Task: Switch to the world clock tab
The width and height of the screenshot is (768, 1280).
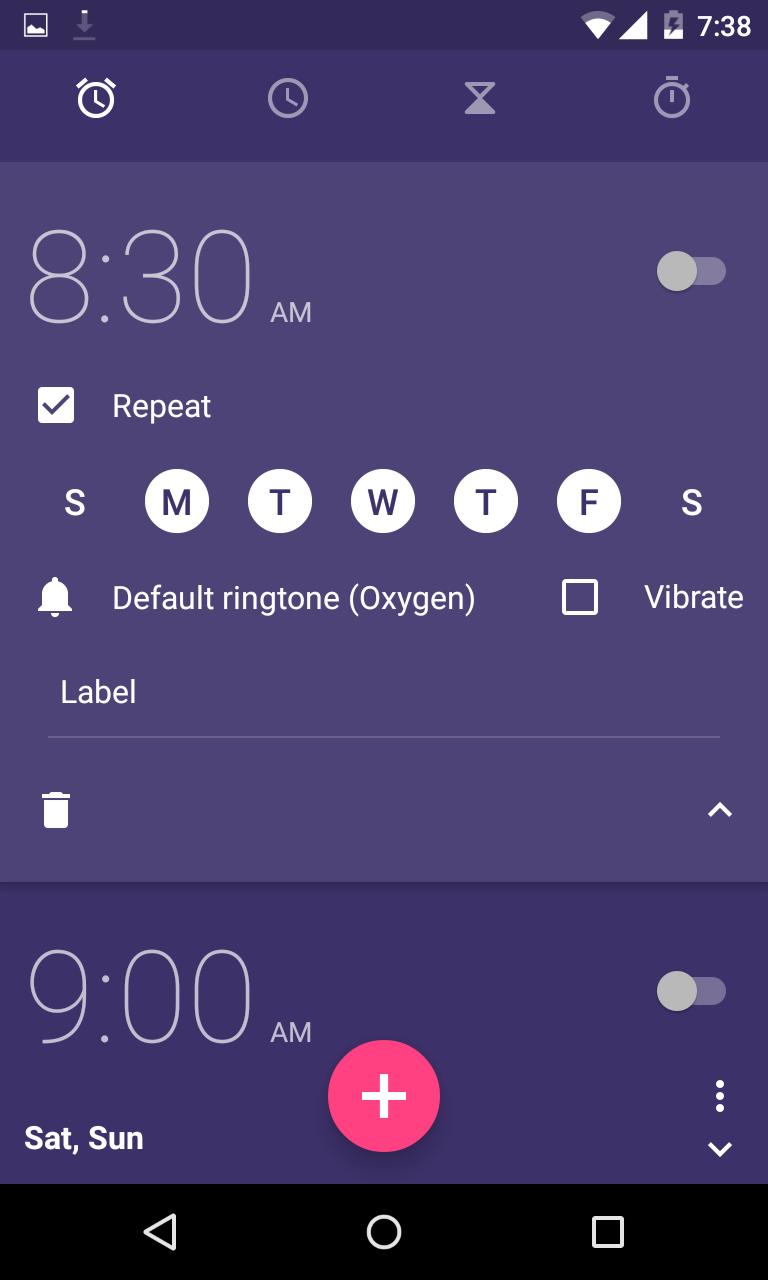Action: pyautogui.click(x=288, y=98)
